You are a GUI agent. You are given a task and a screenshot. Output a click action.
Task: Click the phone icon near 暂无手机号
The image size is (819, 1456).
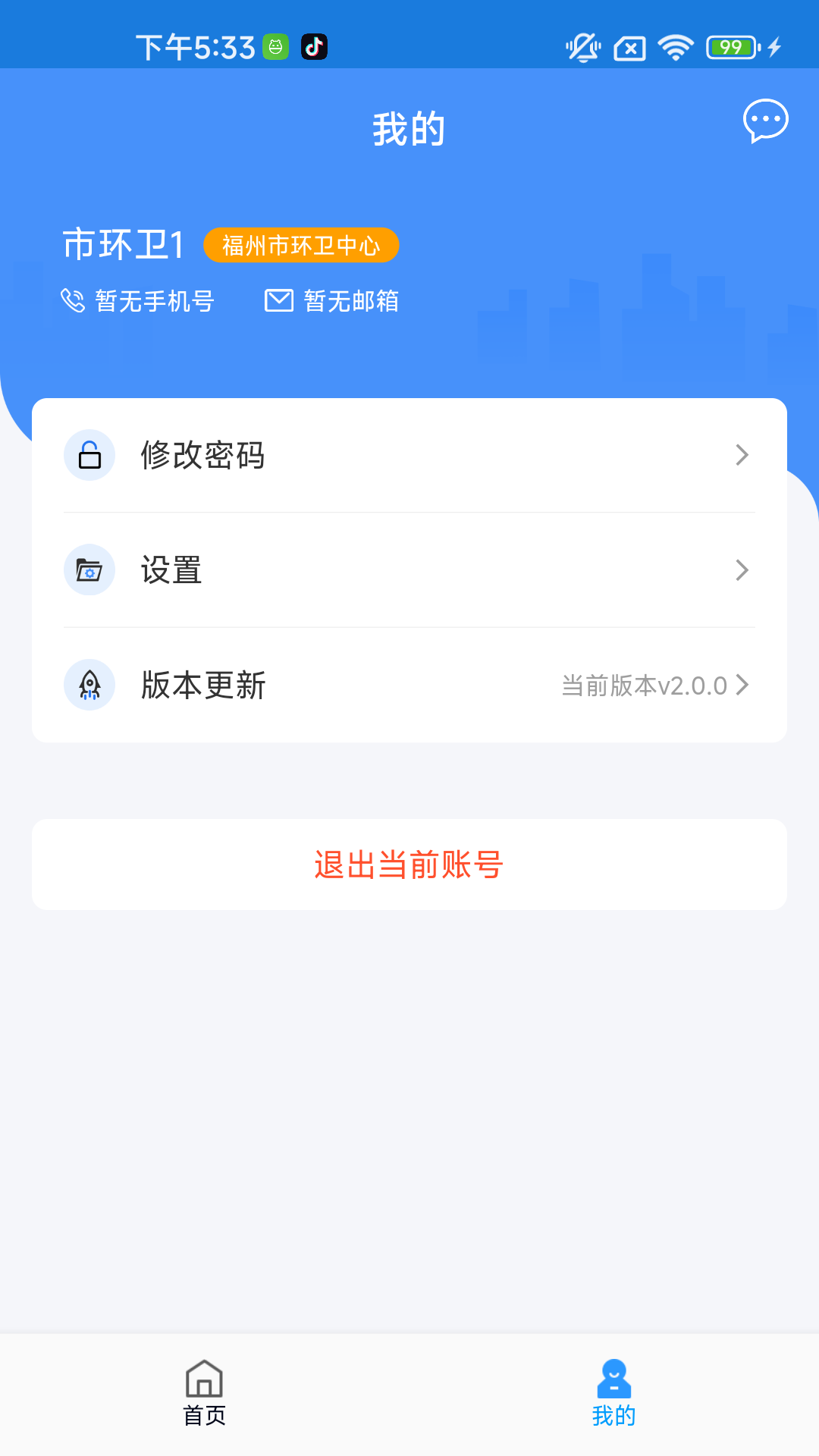click(74, 300)
